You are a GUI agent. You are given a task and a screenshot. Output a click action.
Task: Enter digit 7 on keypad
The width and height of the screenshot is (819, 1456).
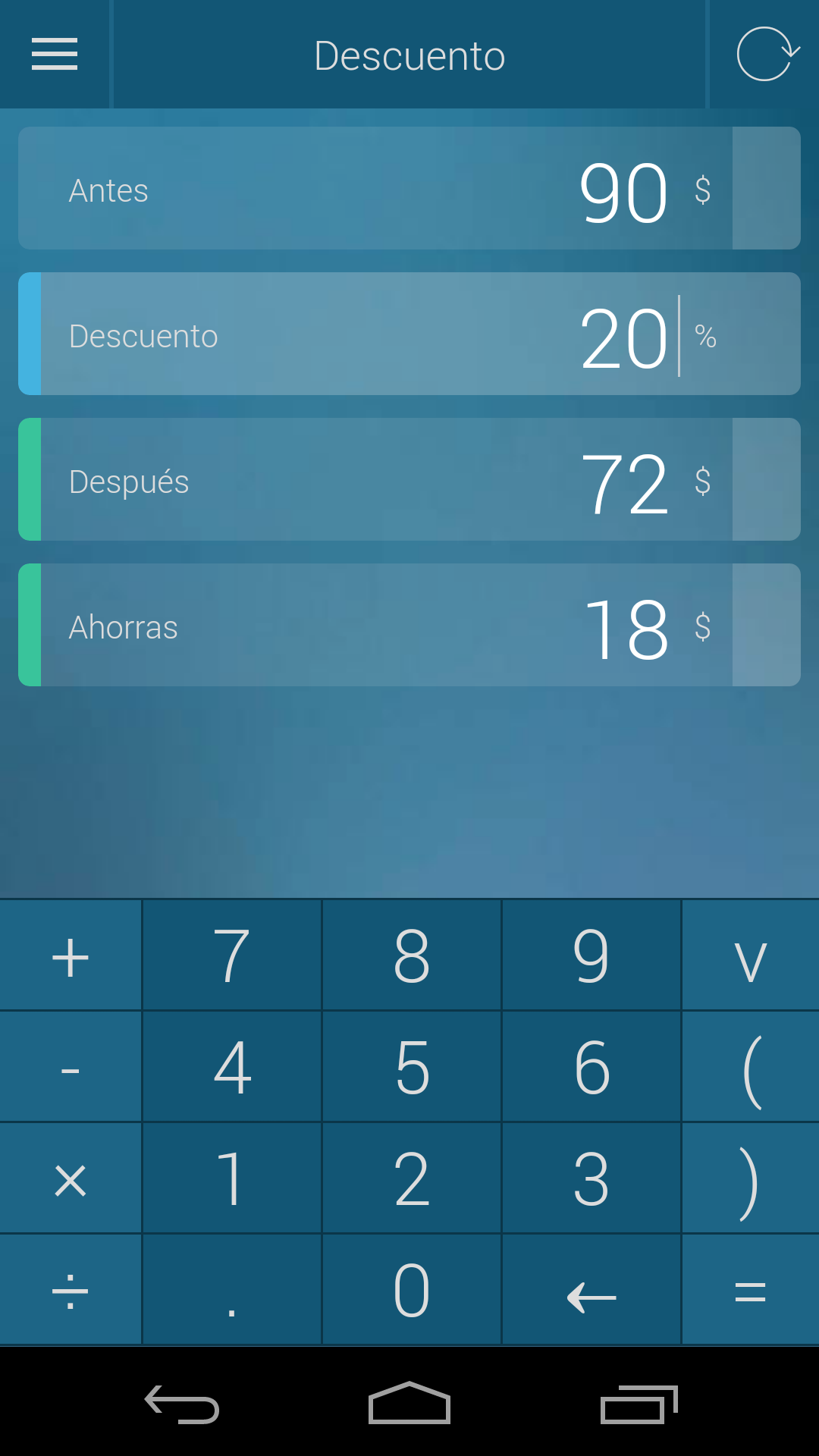232,955
